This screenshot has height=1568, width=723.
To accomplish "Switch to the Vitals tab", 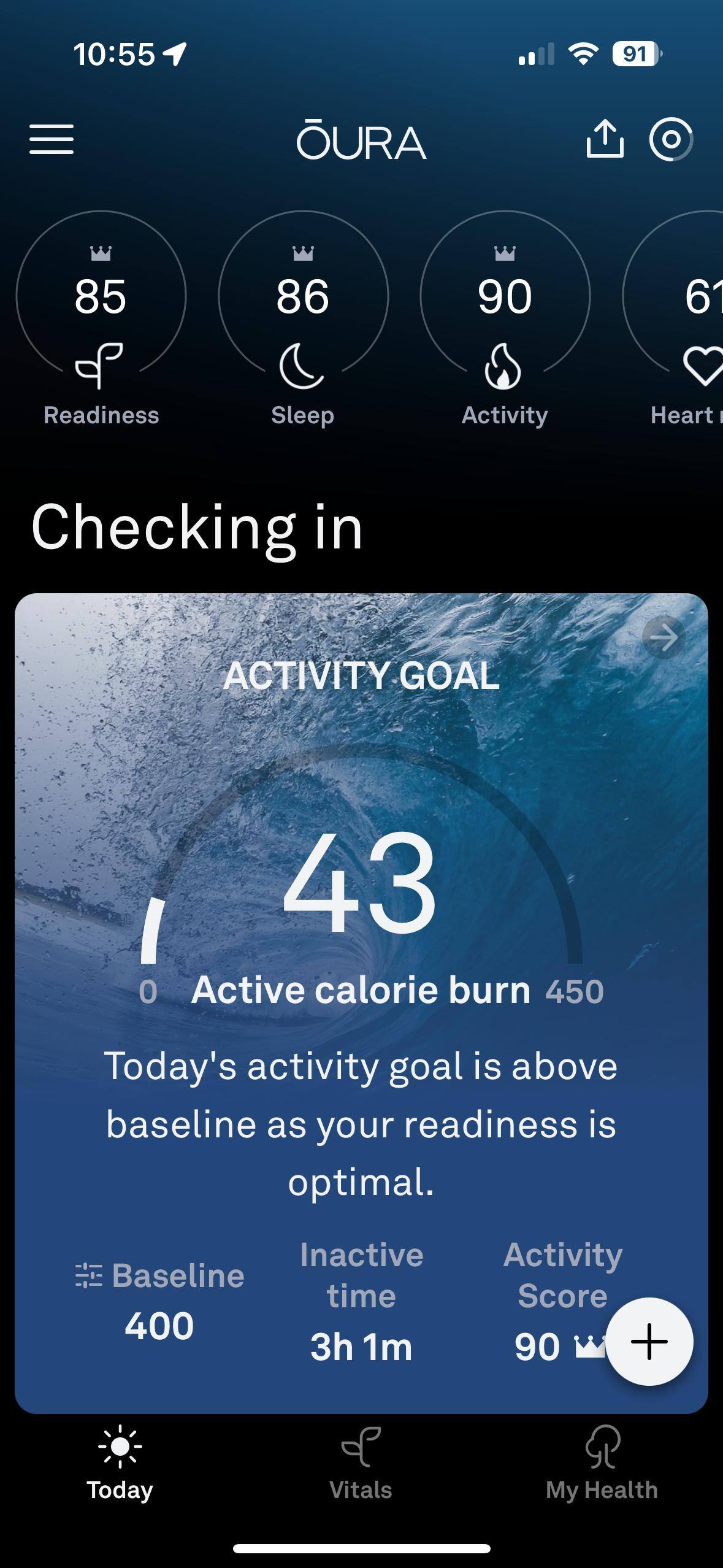I will pyautogui.click(x=361, y=1464).
